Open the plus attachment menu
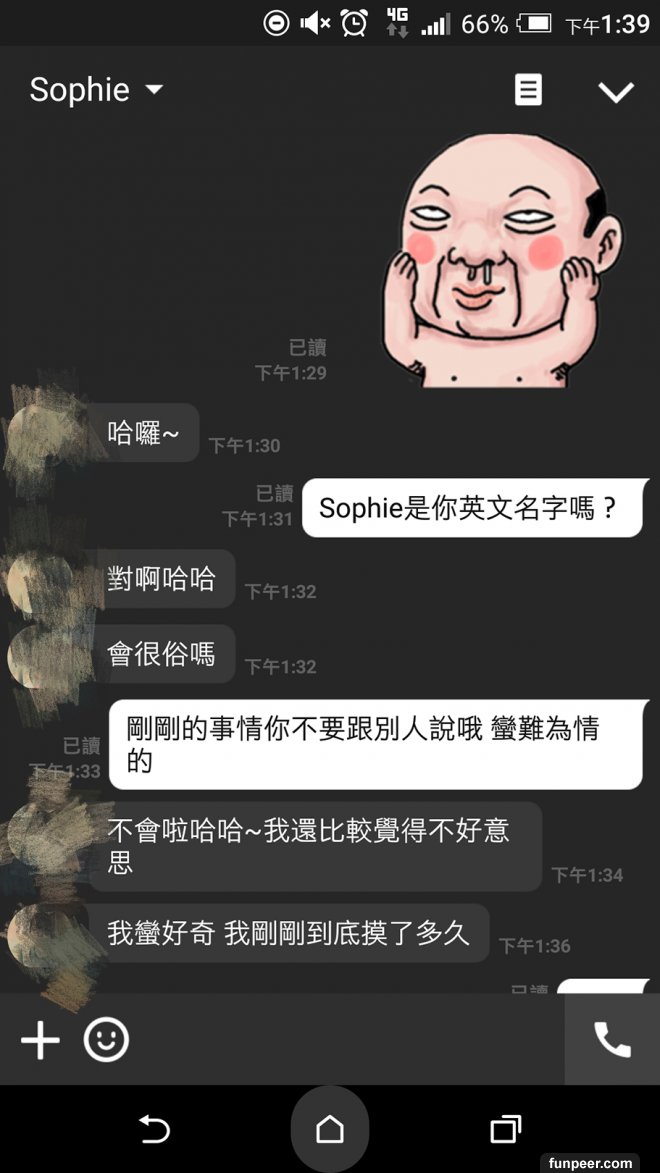This screenshot has width=660, height=1173. (x=40, y=1040)
